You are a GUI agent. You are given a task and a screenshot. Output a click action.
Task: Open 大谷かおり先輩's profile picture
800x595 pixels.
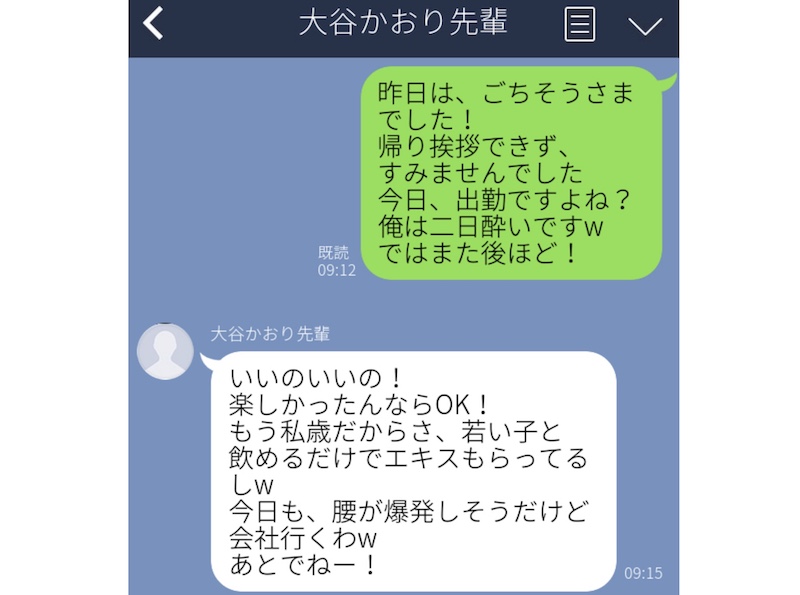pyautogui.click(x=166, y=351)
